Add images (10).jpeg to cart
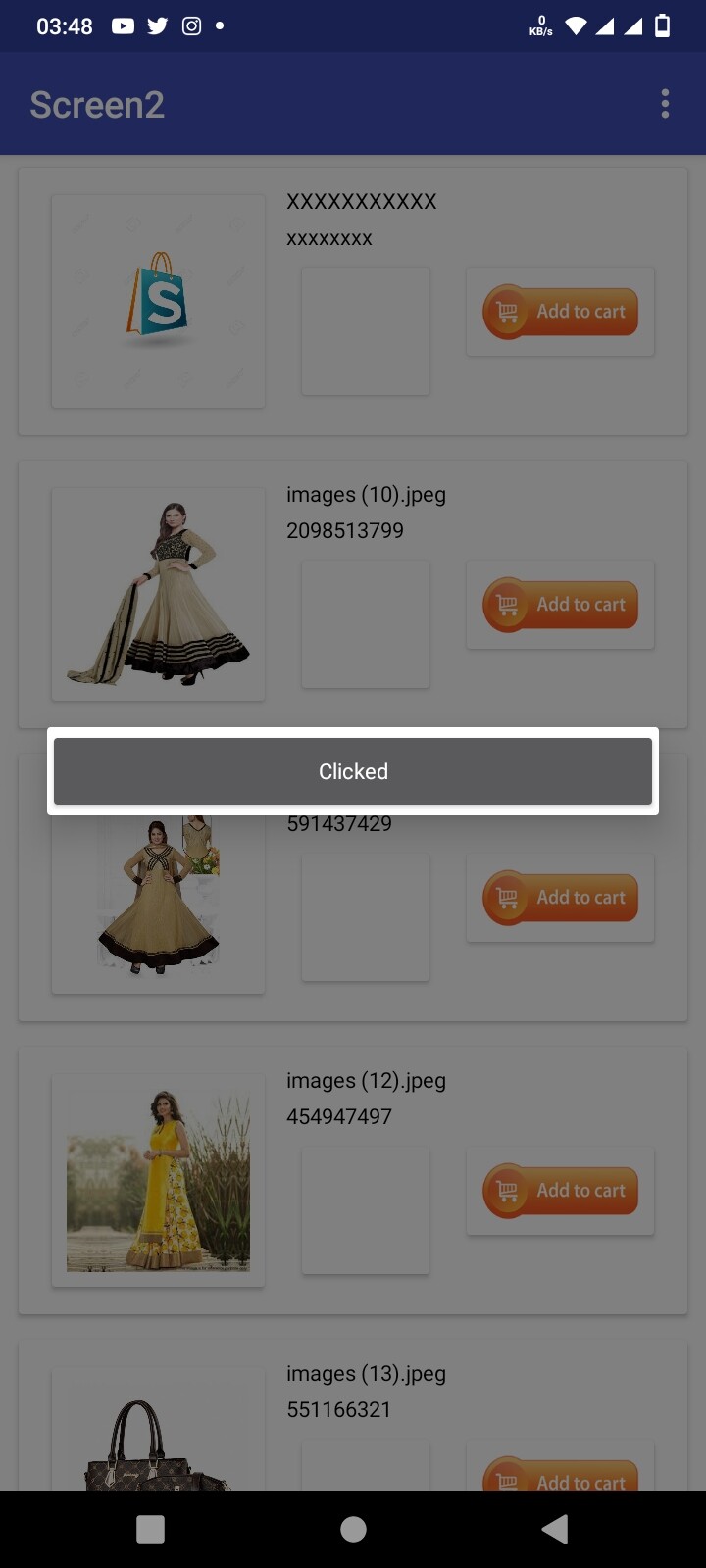The height and width of the screenshot is (1568, 706). 561,604
